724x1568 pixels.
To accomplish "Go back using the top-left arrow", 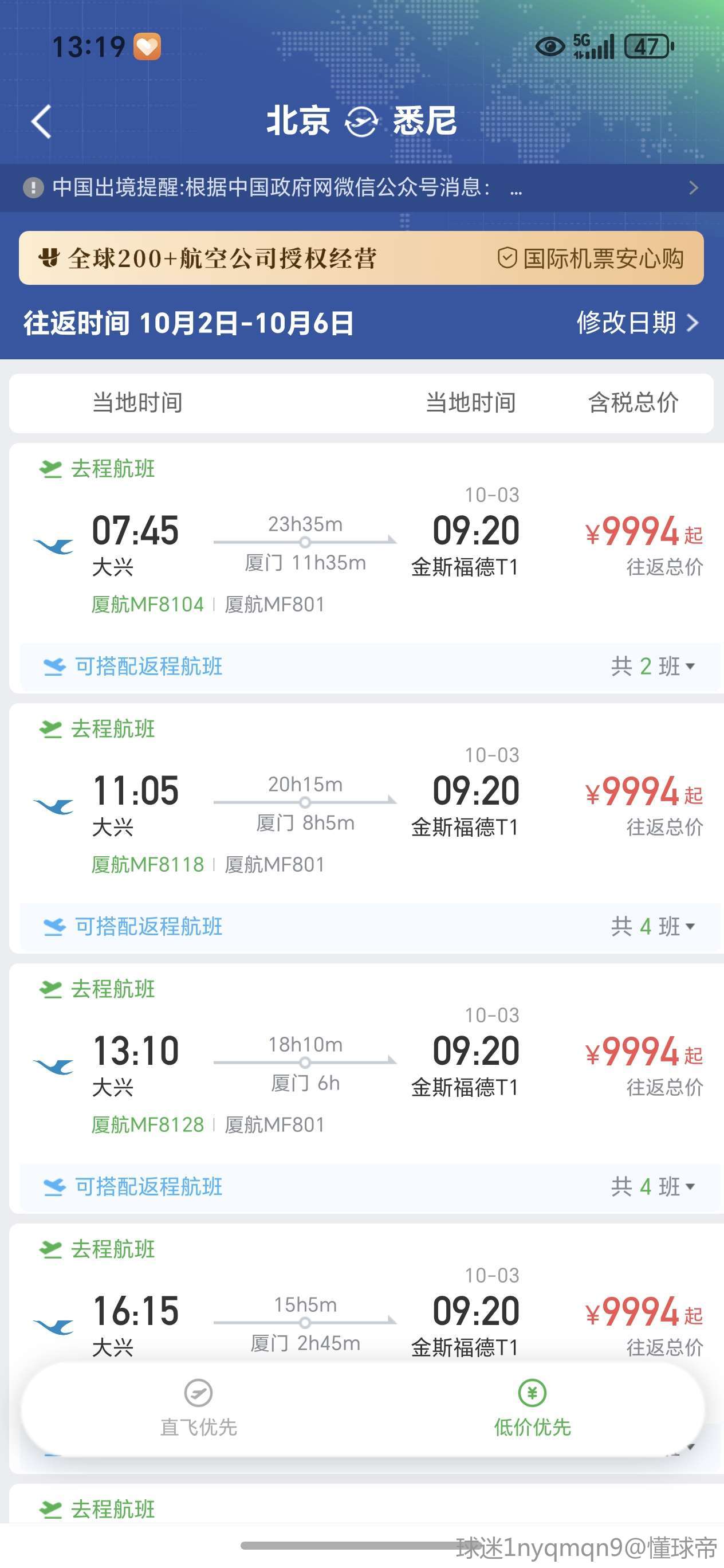I will pyautogui.click(x=41, y=121).
